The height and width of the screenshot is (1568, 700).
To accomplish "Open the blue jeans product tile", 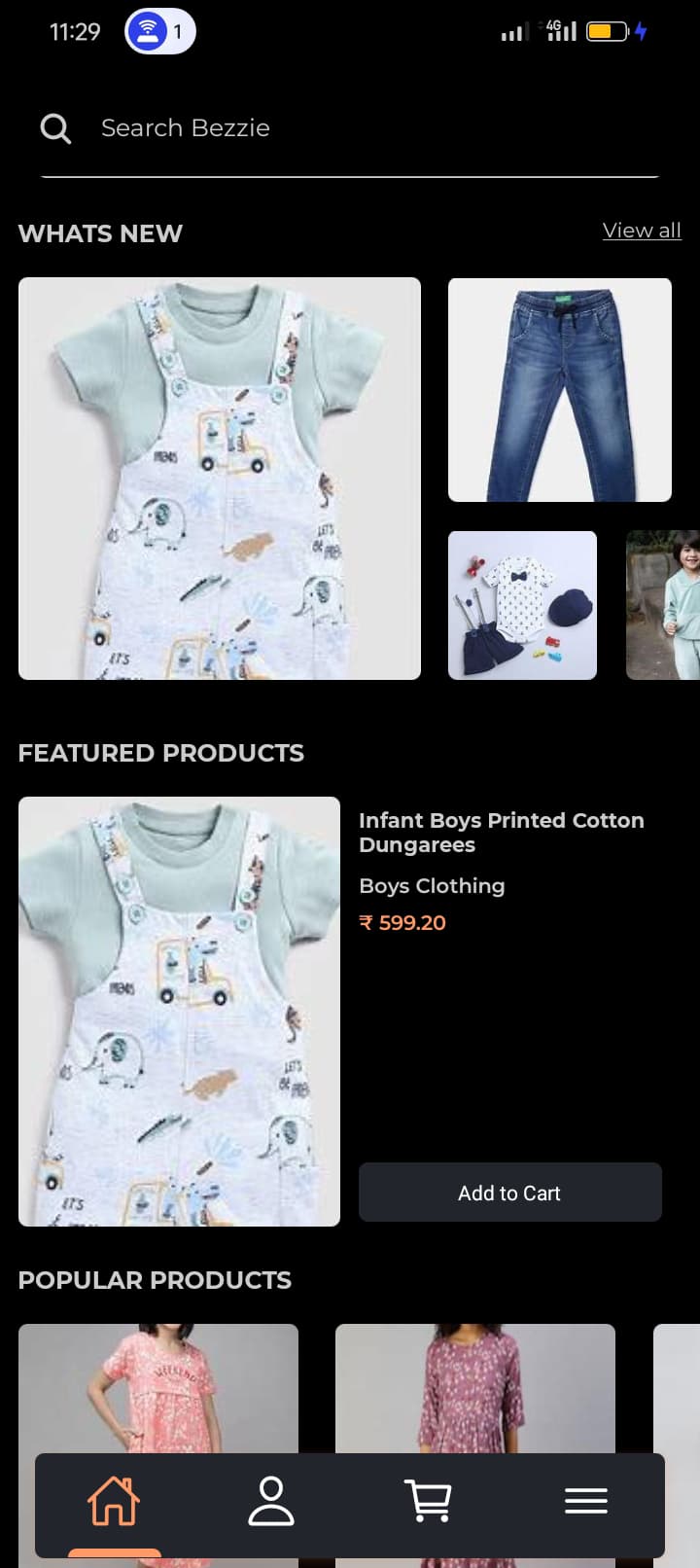I will click(x=559, y=390).
